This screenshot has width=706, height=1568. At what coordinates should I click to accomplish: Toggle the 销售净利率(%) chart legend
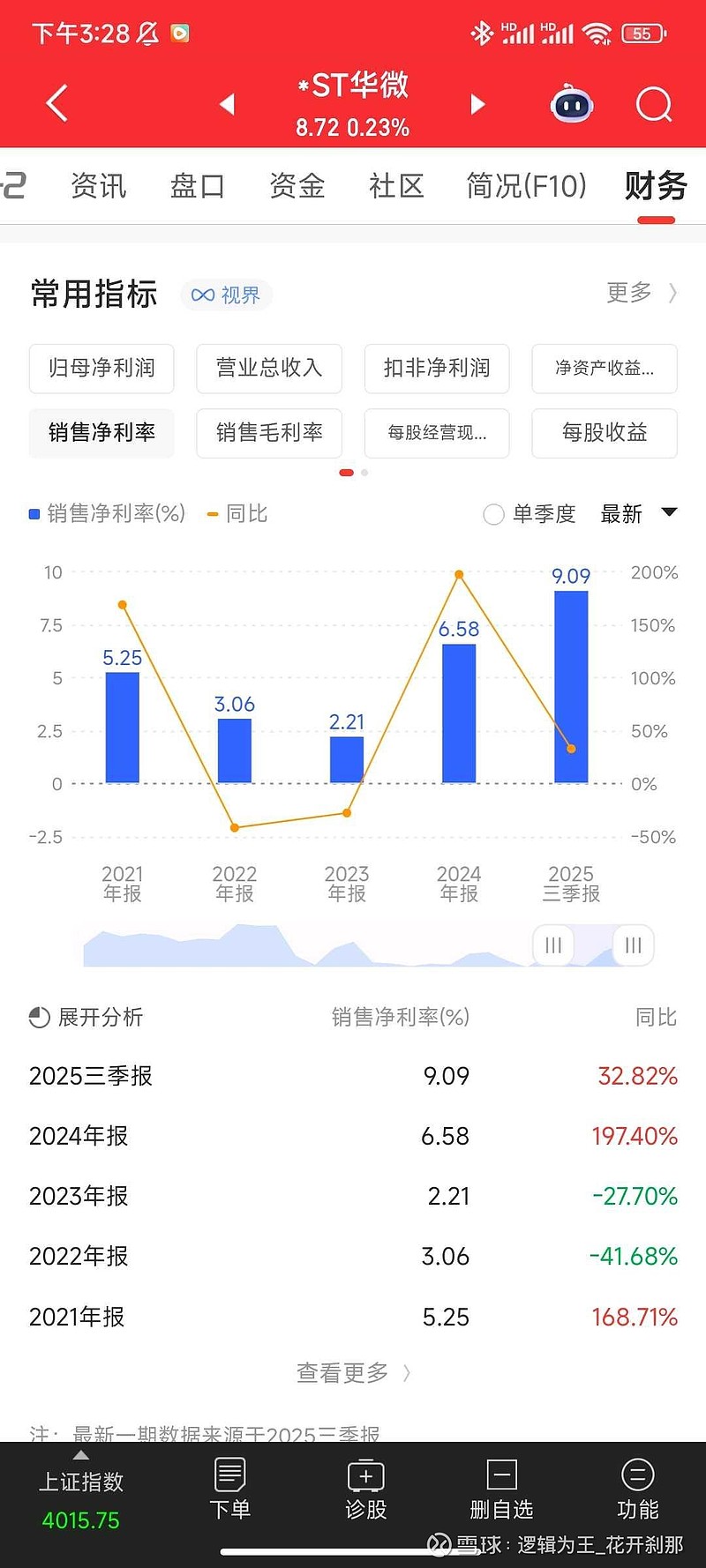coord(106,513)
